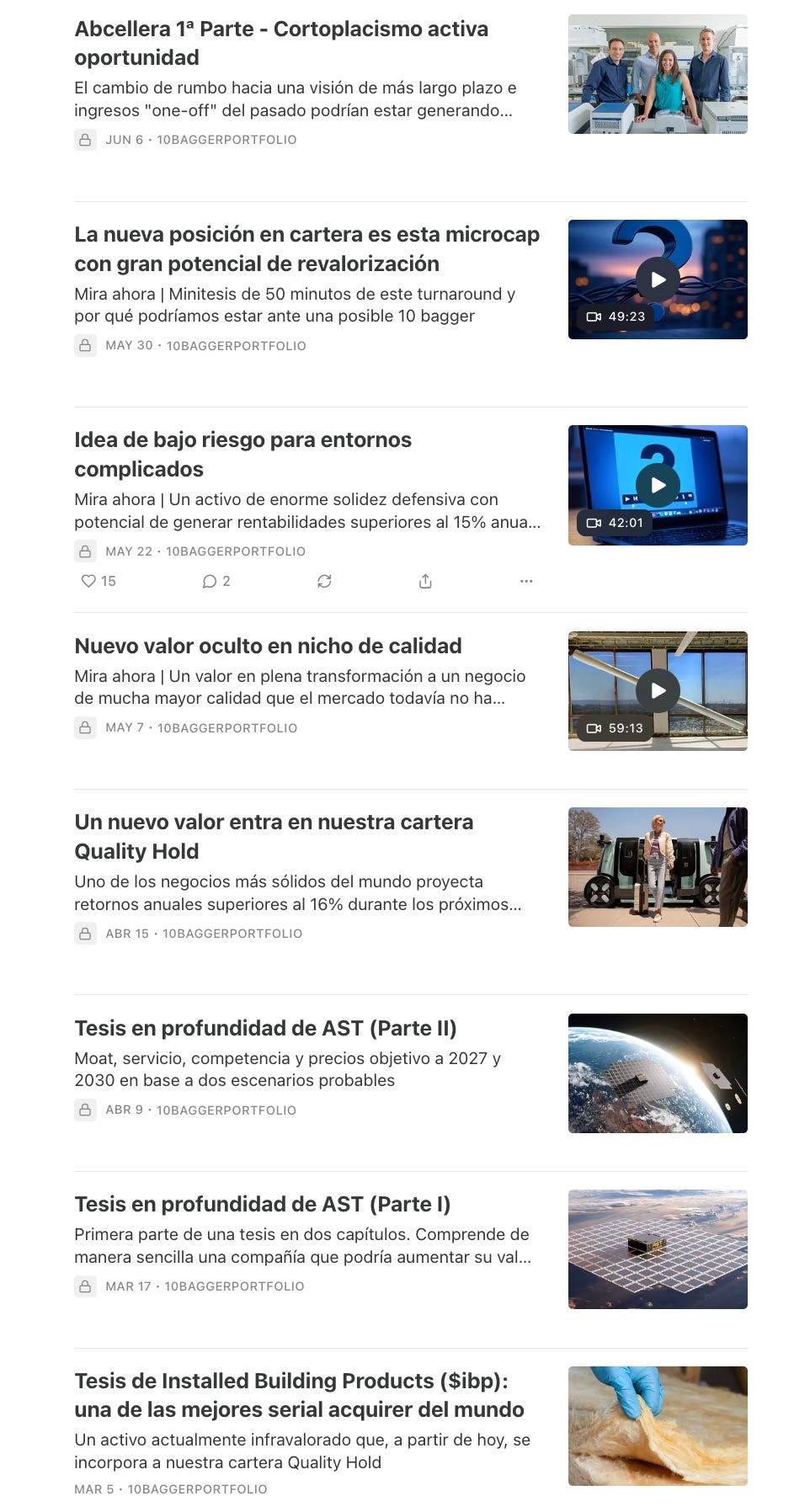Image resolution: width=810 pixels, height=1512 pixels.
Task: Share the 'Idea de bajo riesgo' post
Action: (x=425, y=581)
